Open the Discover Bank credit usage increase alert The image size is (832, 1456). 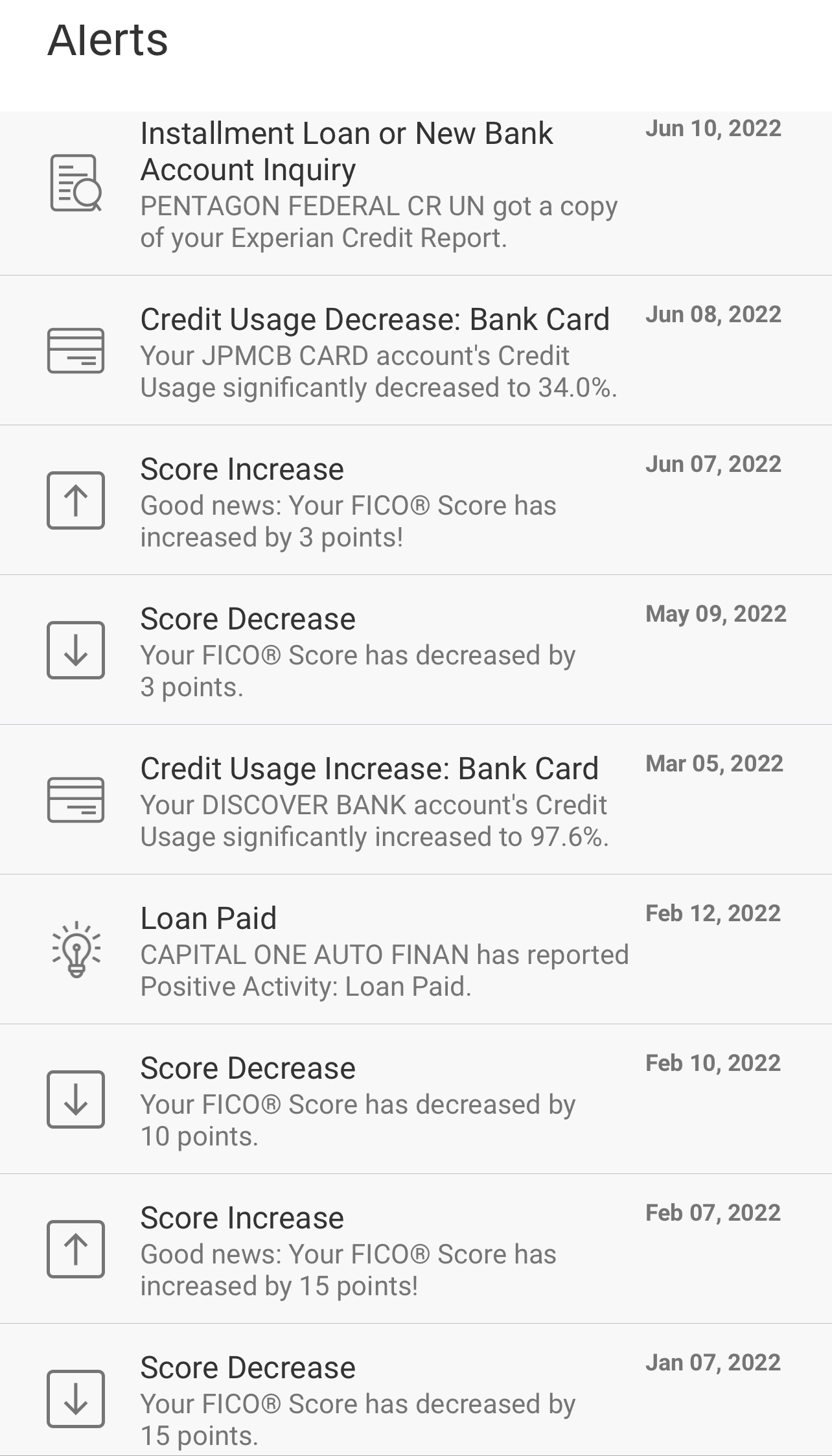pos(378,802)
